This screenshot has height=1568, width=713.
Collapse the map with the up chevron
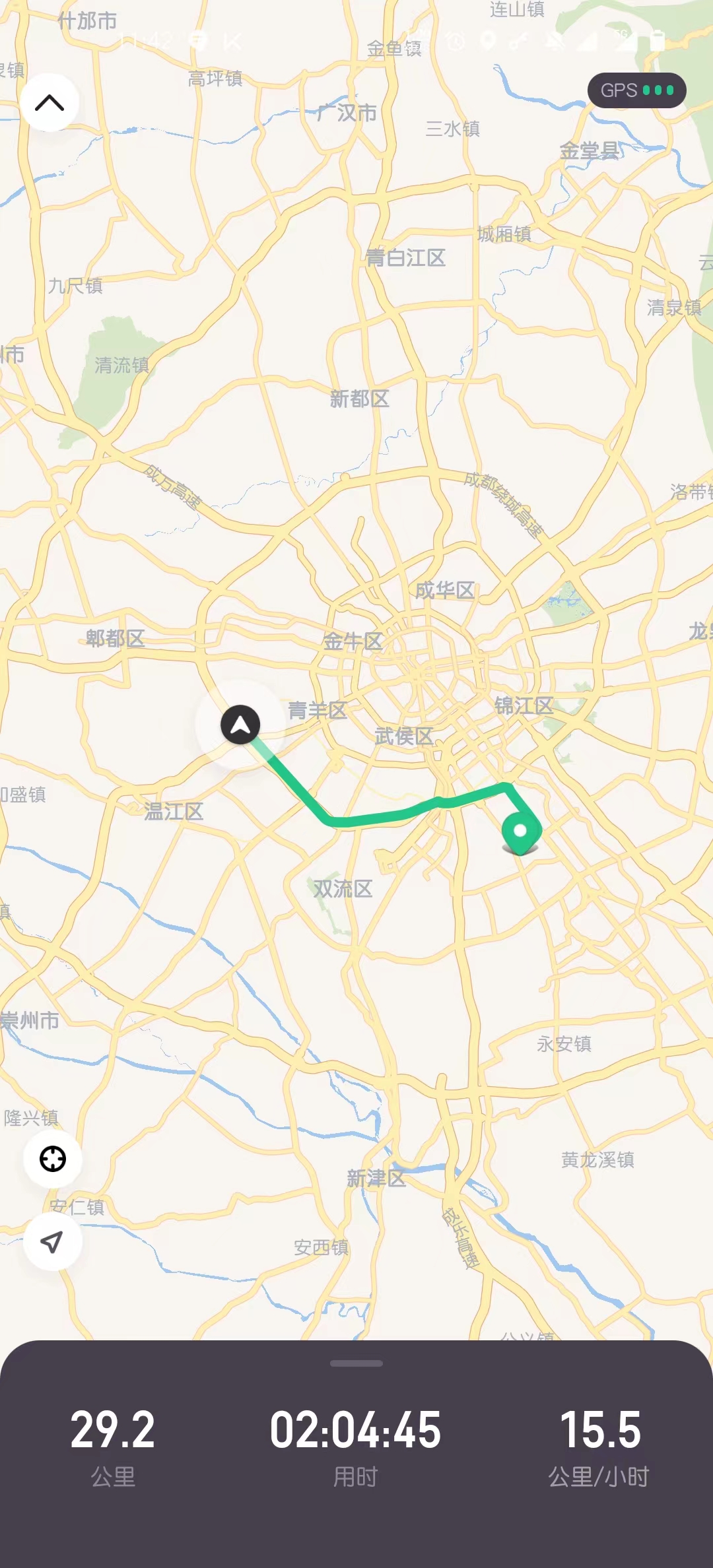[50, 103]
